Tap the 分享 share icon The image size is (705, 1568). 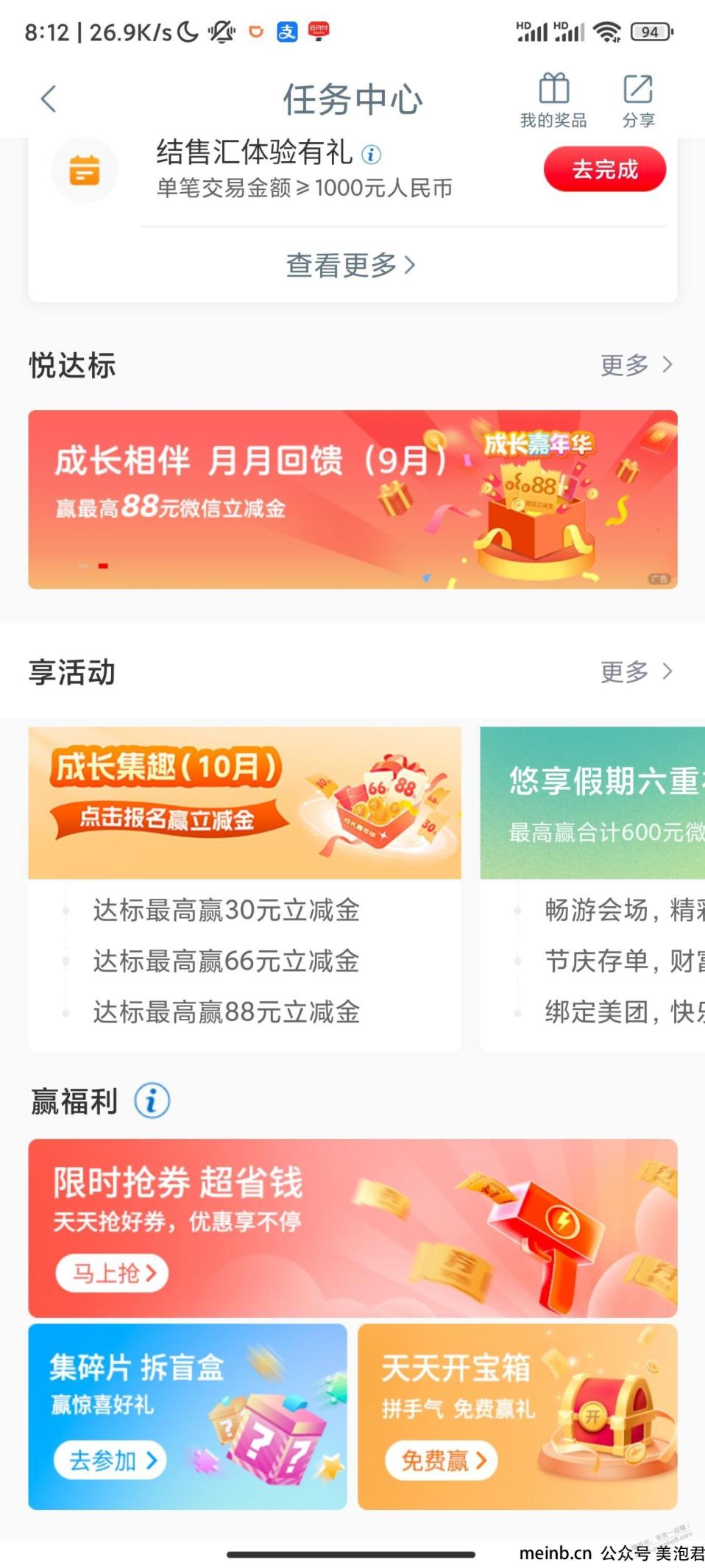coord(638,101)
